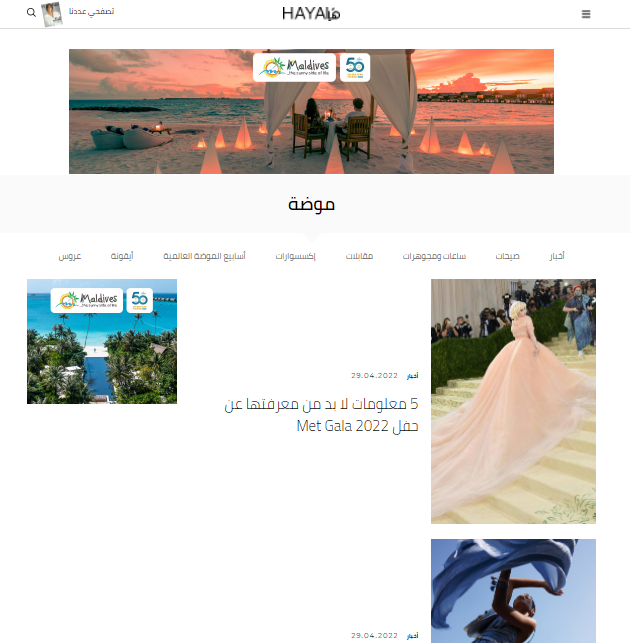Select the عروس tab

(x=70, y=256)
